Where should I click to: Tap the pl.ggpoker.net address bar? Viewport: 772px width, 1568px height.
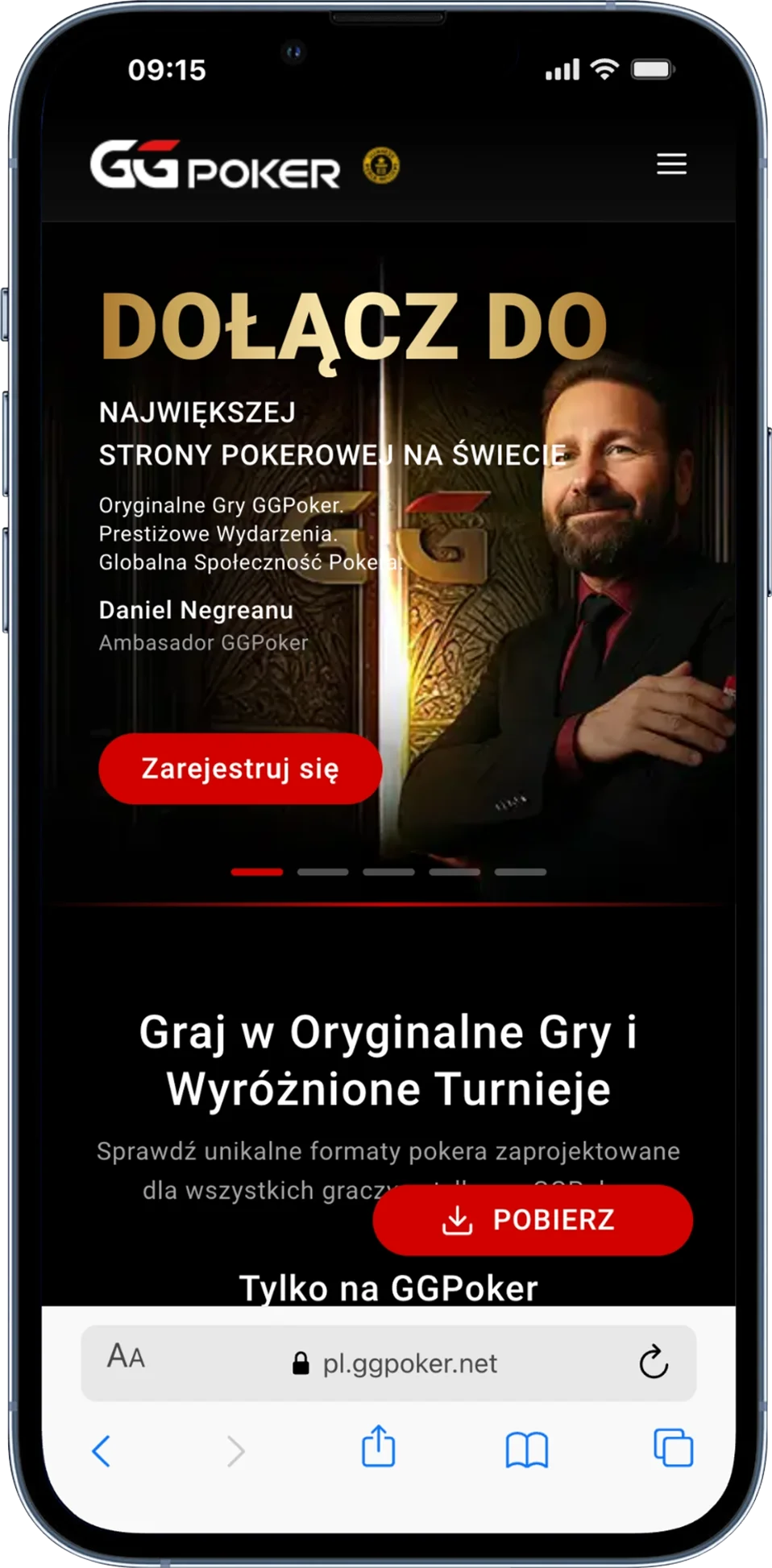395,1363
